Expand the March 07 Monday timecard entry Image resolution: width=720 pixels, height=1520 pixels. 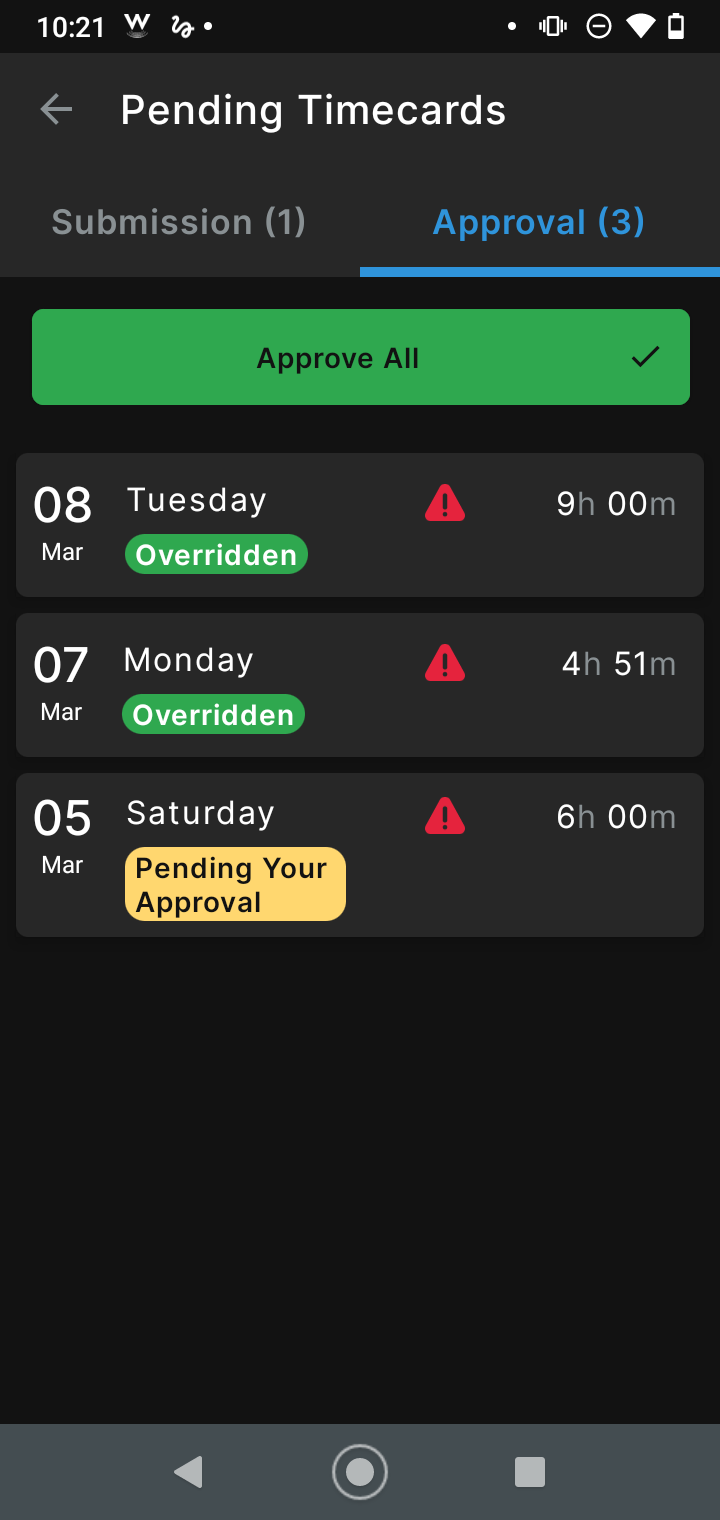pos(360,684)
